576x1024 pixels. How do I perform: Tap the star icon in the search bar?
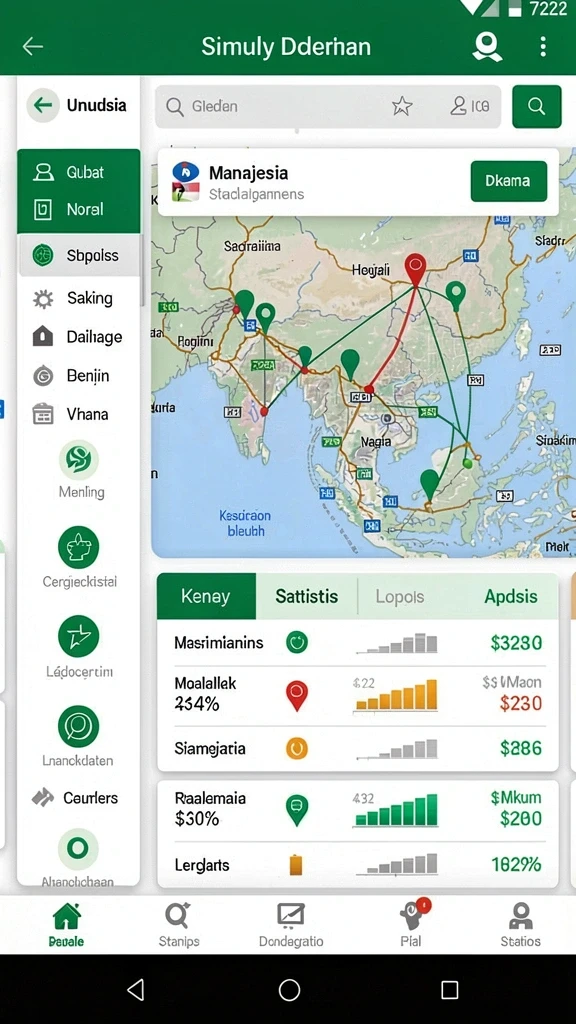[x=402, y=106]
